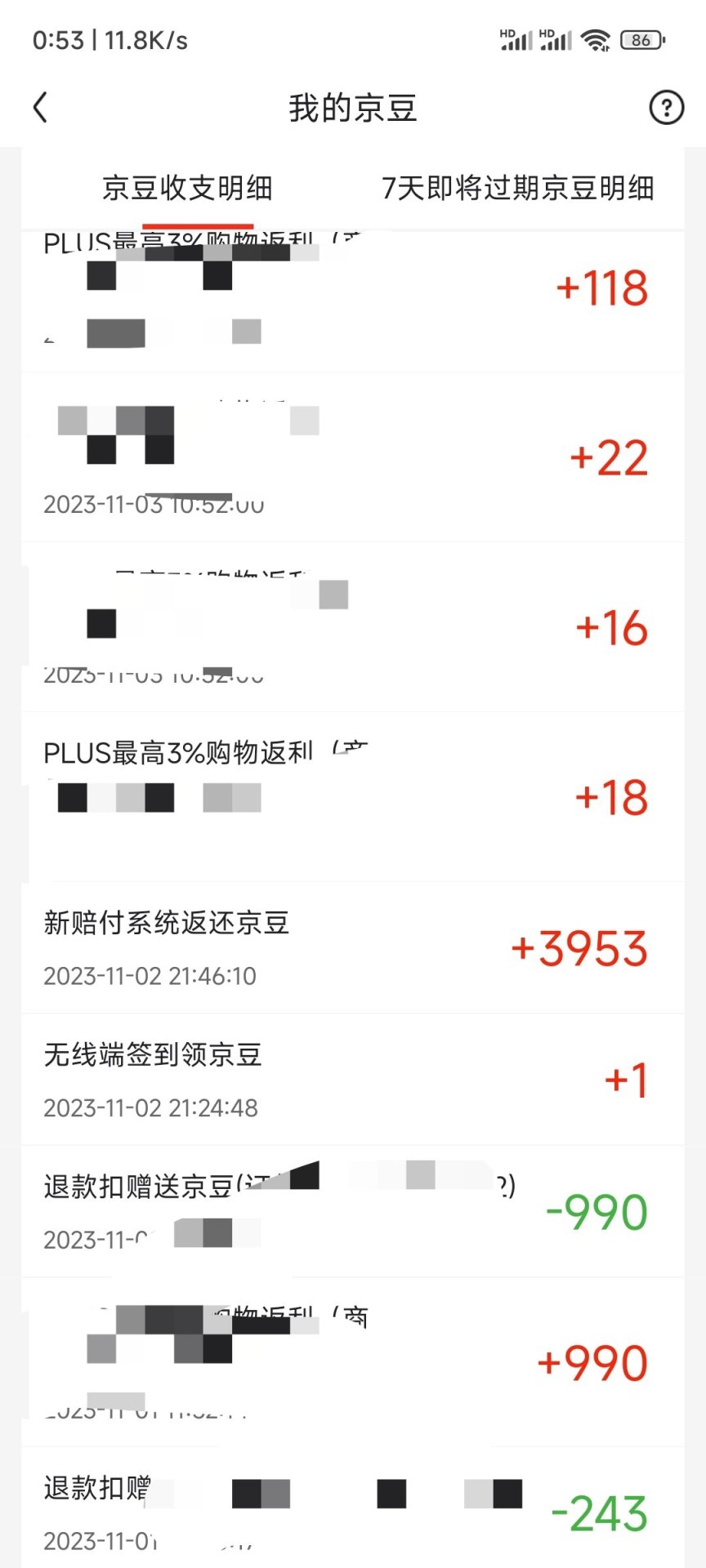This screenshot has width=706, height=1568.
Task: Switch to 7天即将过期京豆明细 tab
Action: (x=517, y=189)
